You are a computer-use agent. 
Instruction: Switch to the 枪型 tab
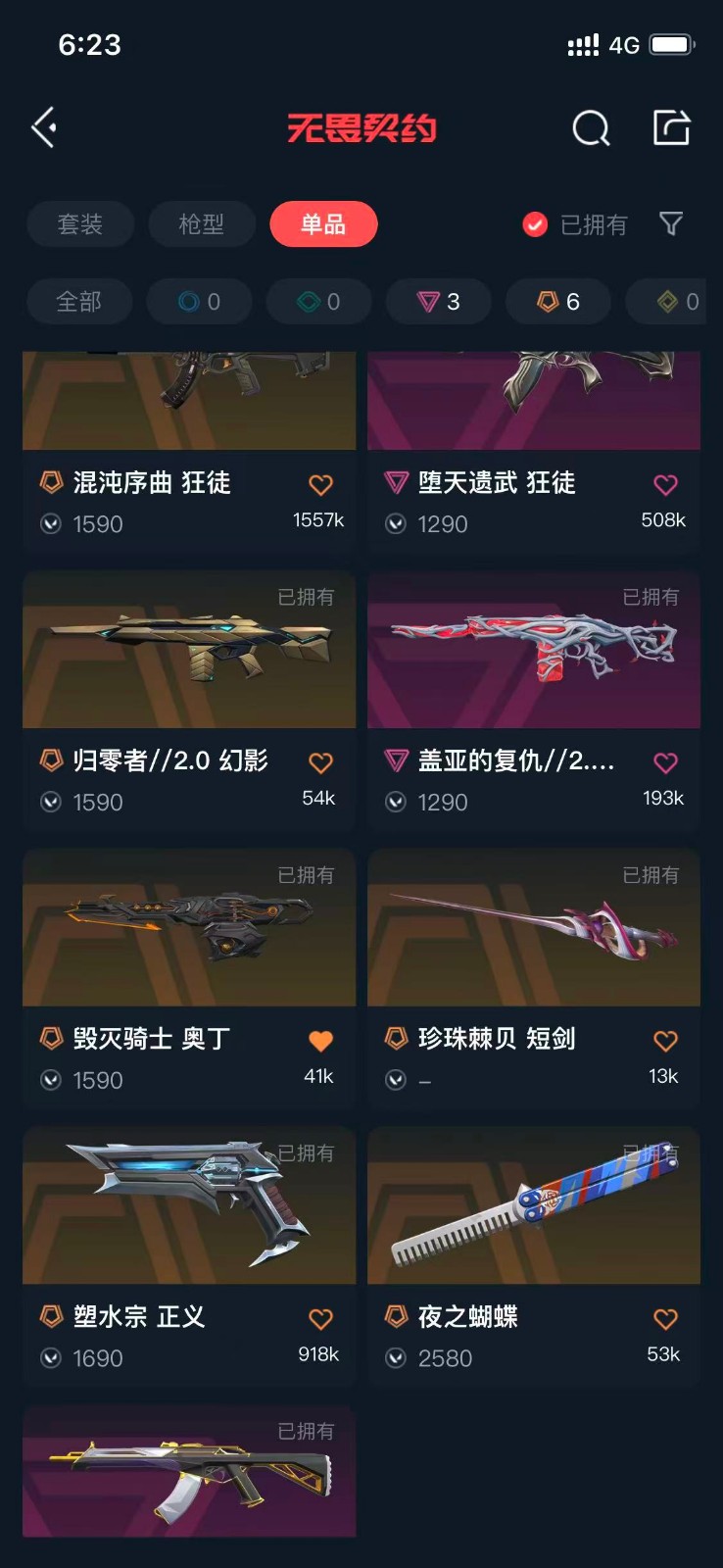[x=202, y=224]
